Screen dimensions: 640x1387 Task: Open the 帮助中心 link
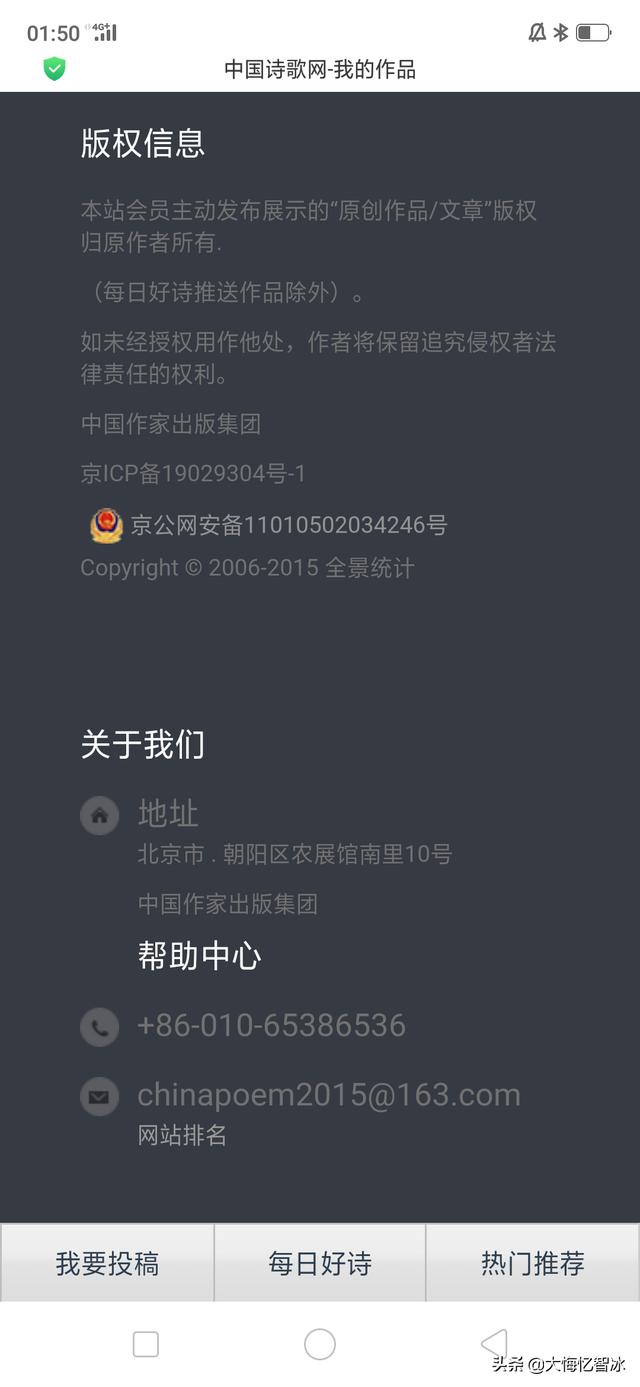(x=199, y=956)
